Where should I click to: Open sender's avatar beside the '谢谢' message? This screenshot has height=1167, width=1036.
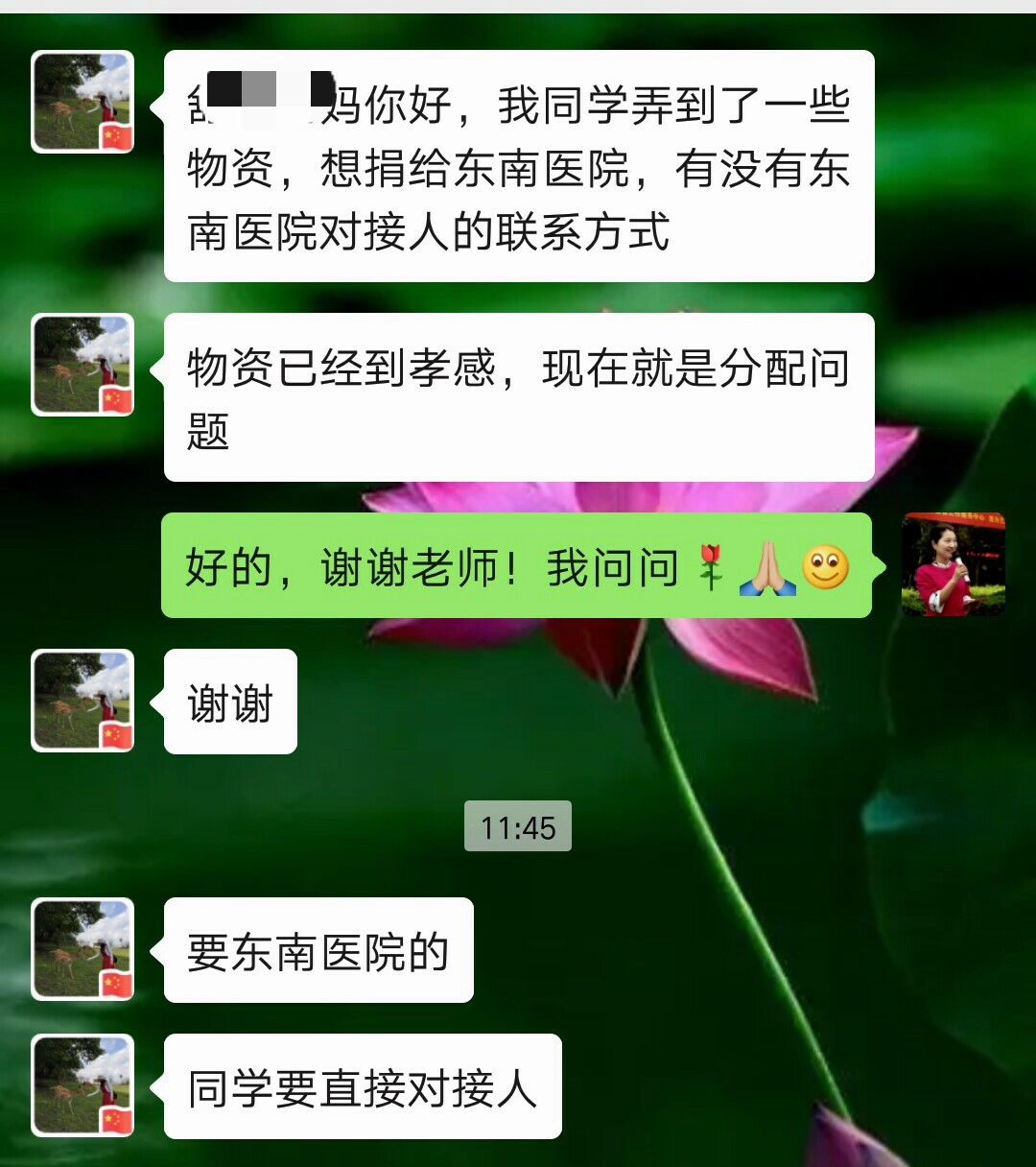[x=82, y=701]
